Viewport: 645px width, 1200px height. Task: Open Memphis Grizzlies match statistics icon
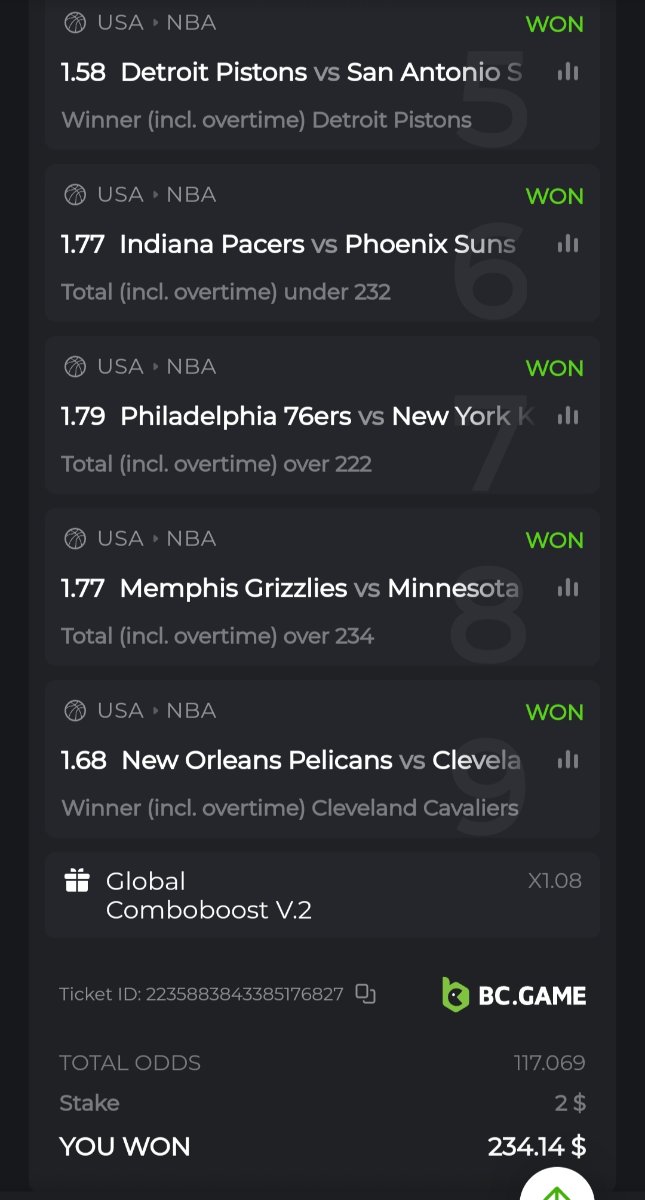pos(568,588)
